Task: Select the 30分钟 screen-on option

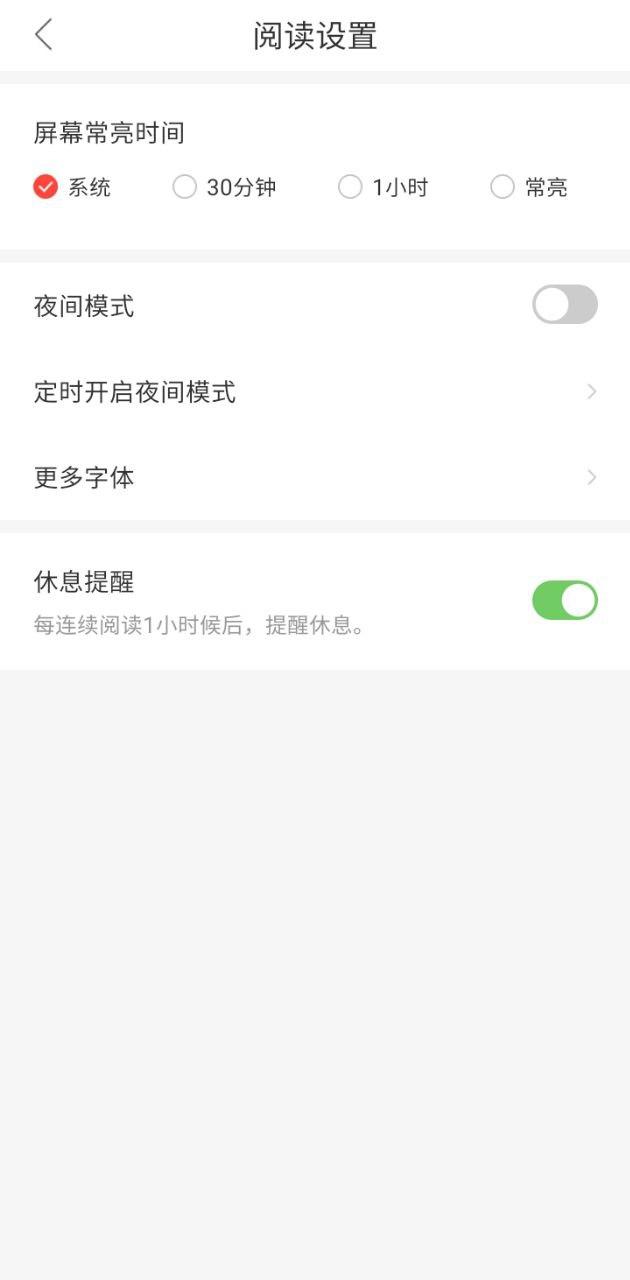Action: click(x=185, y=187)
